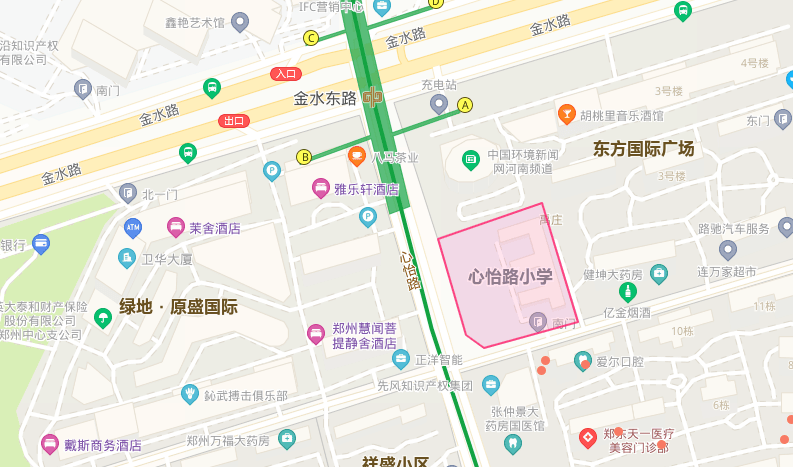Select metro exit B marker
793x467 pixels.
click(304, 156)
